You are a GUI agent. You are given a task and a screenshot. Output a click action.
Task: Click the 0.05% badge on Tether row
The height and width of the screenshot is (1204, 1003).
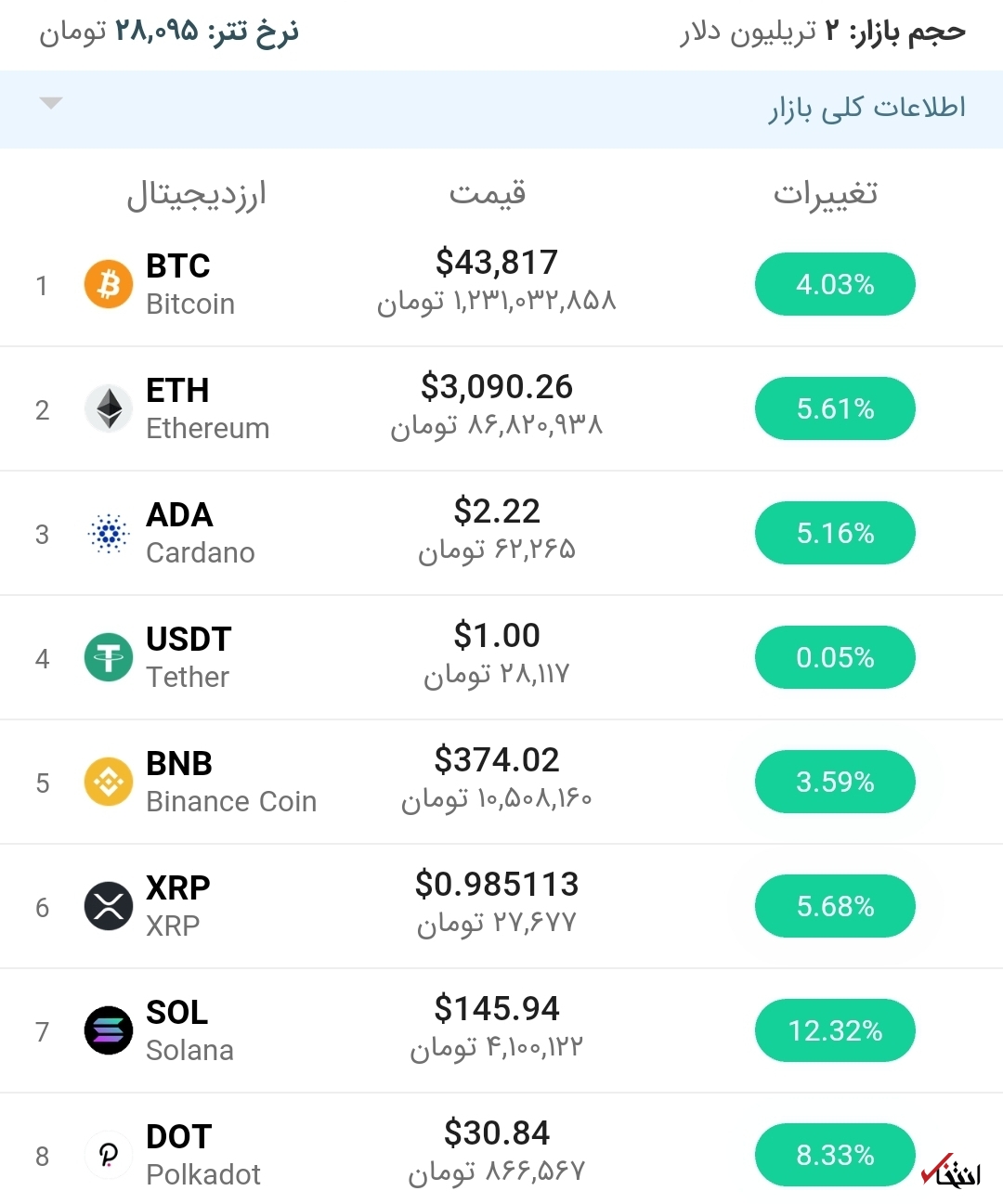[834, 657]
